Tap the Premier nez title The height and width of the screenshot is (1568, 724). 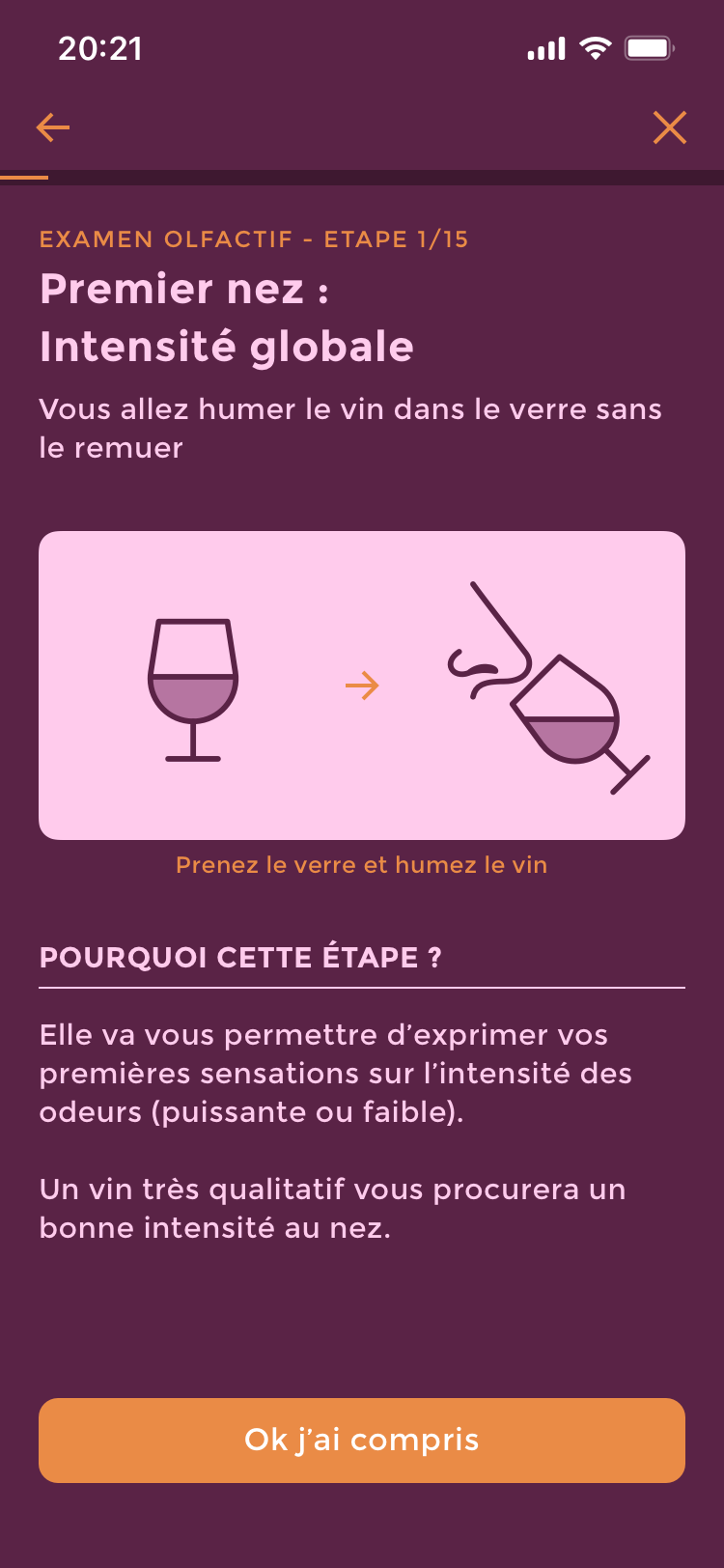226,317
